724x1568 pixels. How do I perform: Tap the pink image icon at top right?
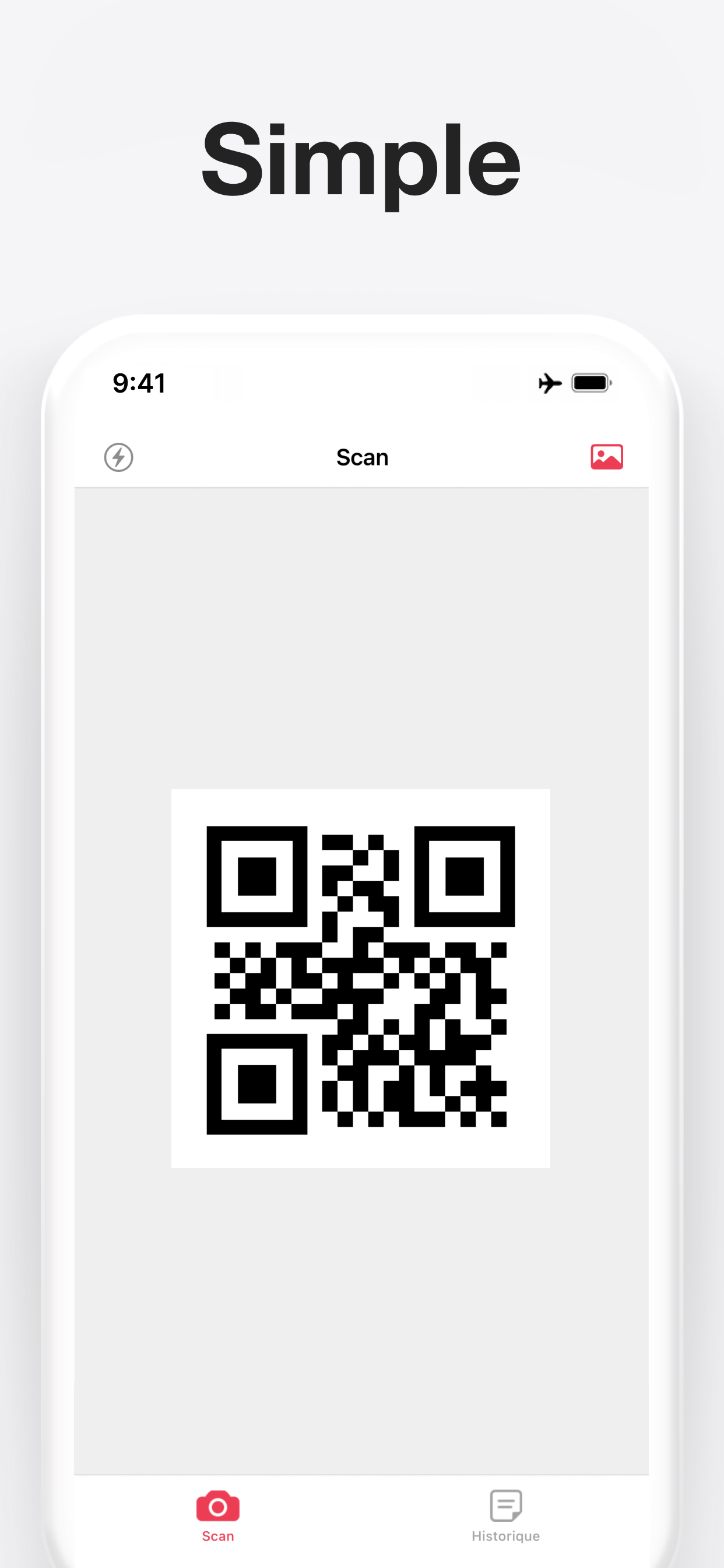pyautogui.click(x=607, y=457)
